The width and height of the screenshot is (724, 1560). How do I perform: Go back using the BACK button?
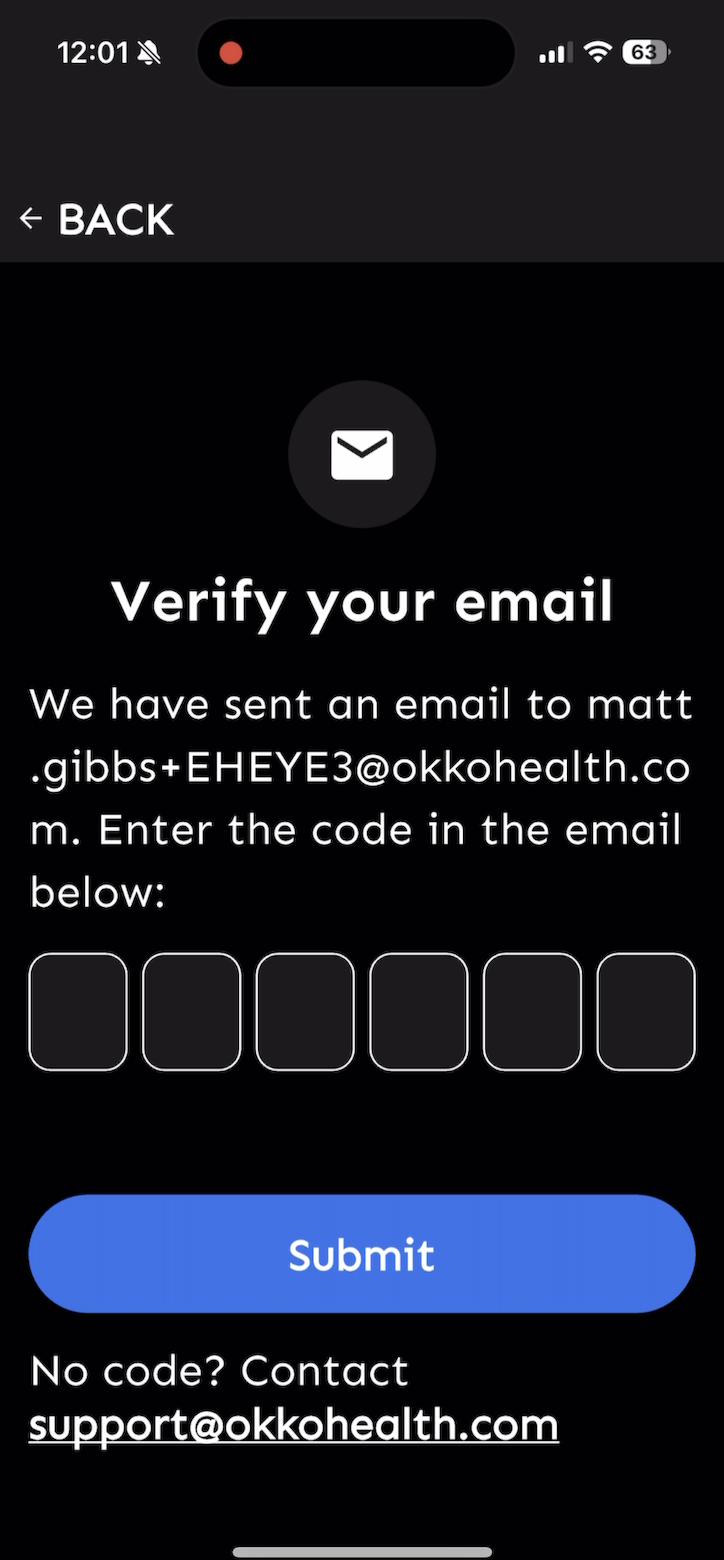(x=97, y=220)
